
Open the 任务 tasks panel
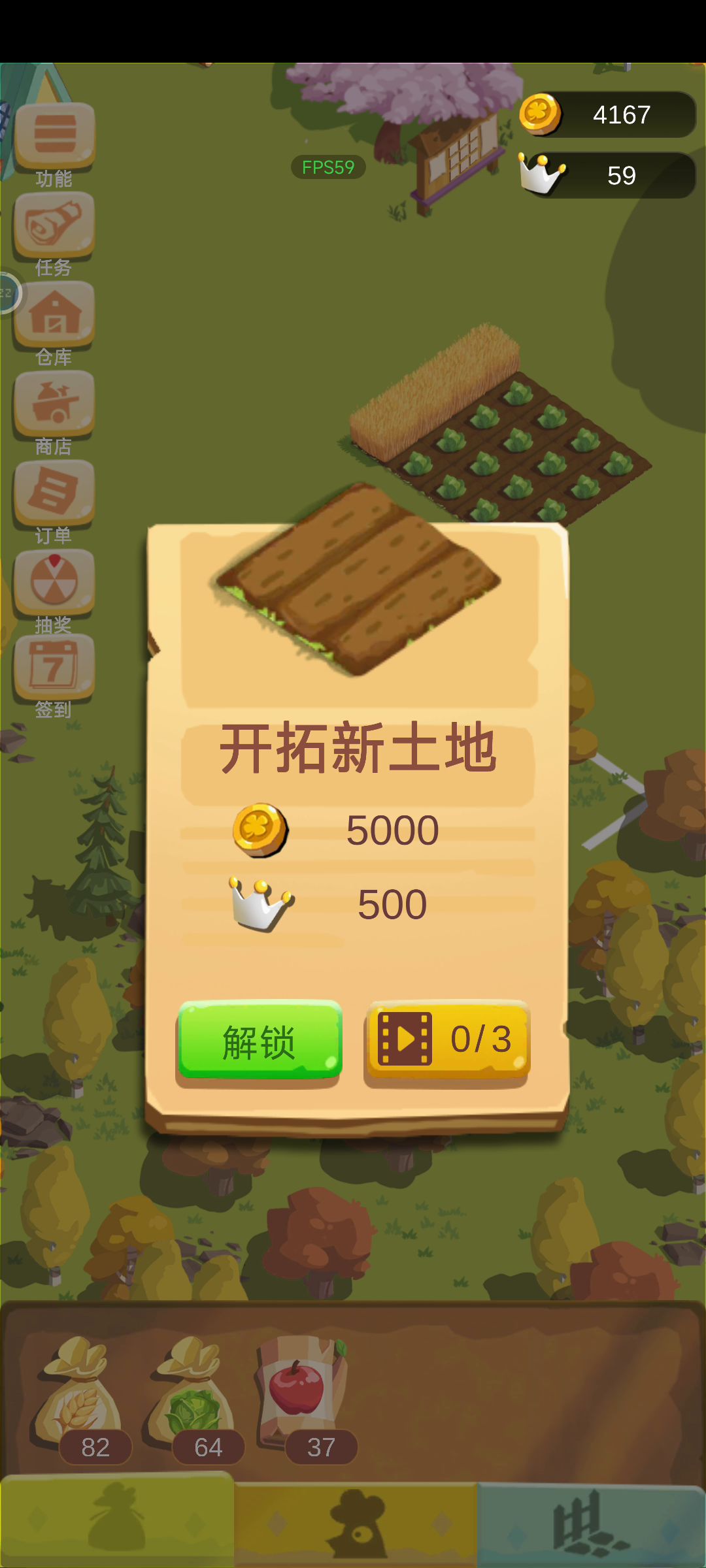(x=54, y=225)
